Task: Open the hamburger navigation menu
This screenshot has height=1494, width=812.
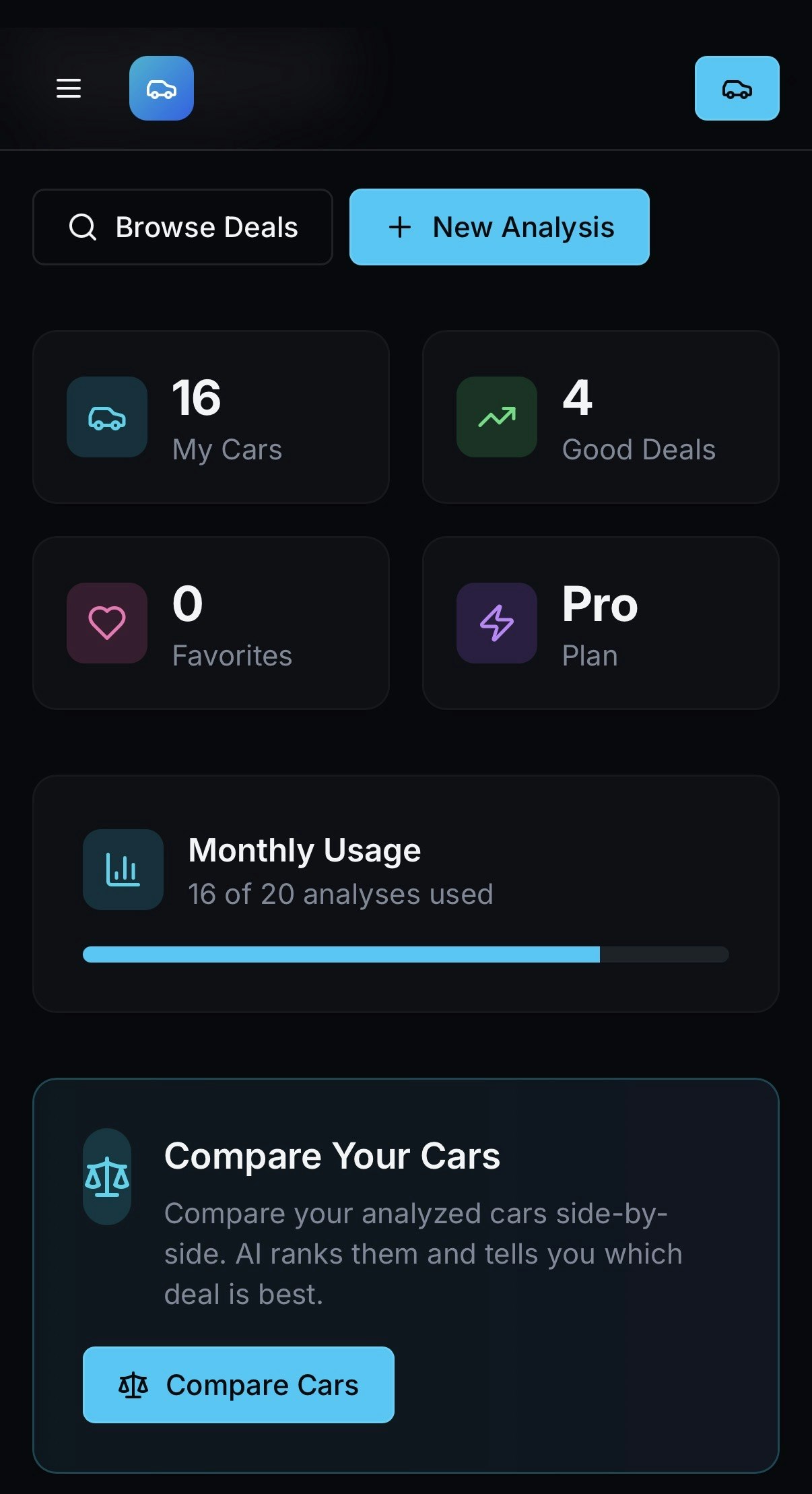Action: click(68, 89)
